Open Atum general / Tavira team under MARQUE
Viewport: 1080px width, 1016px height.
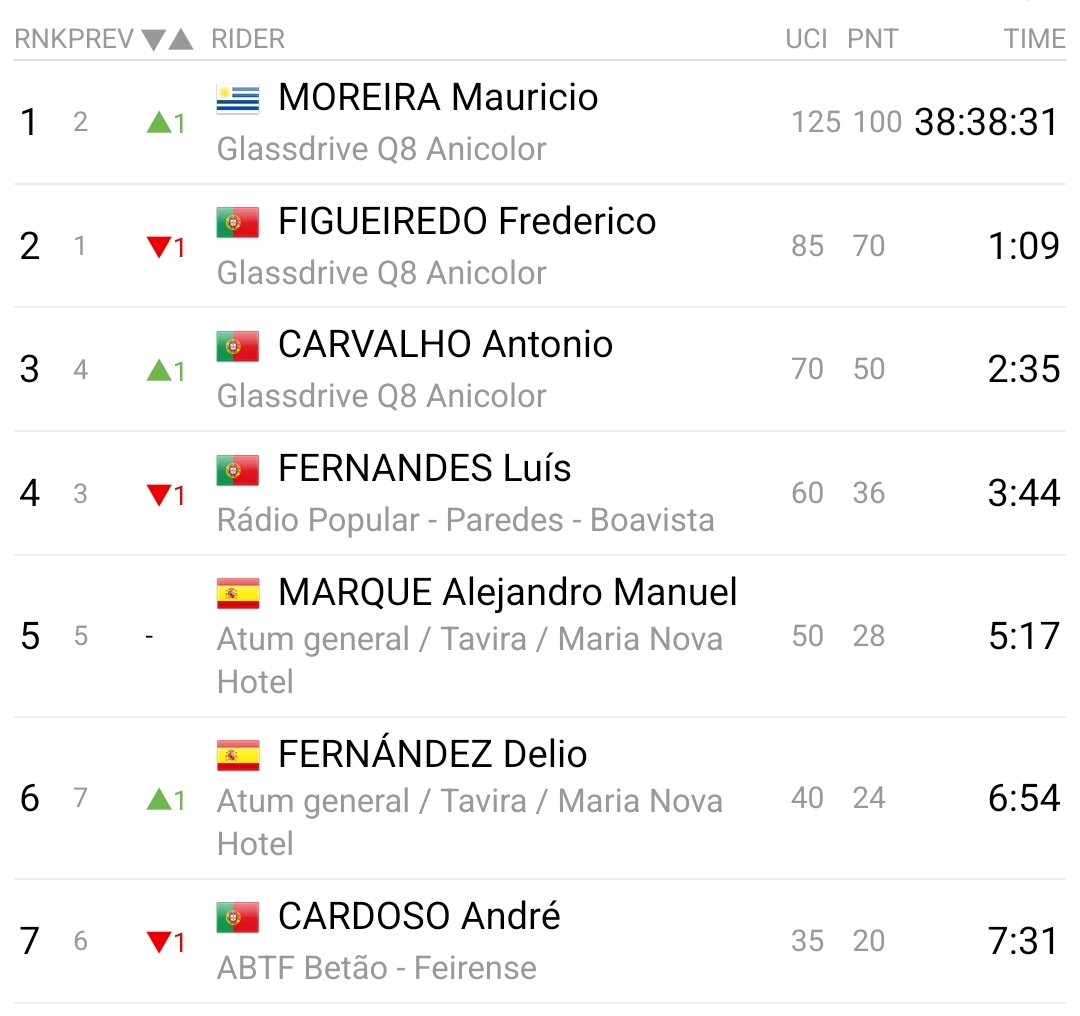pyautogui.click(x=469, y=640)
